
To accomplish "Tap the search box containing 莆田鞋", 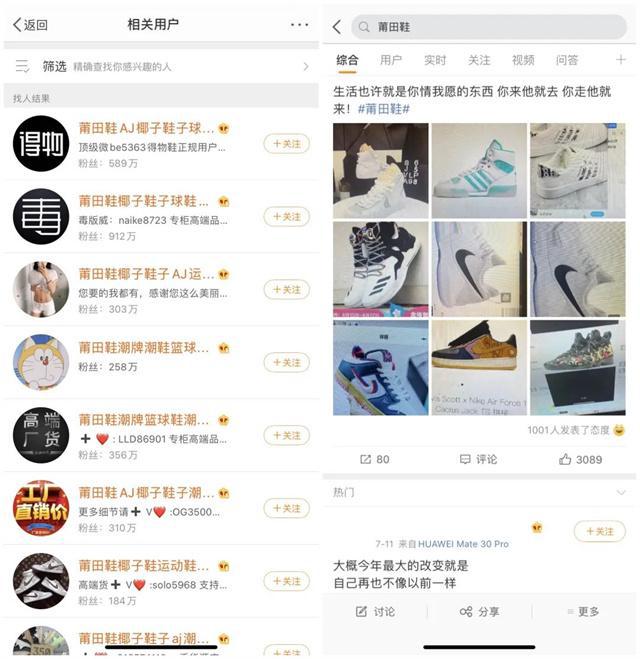I will [x=490, y=27].
